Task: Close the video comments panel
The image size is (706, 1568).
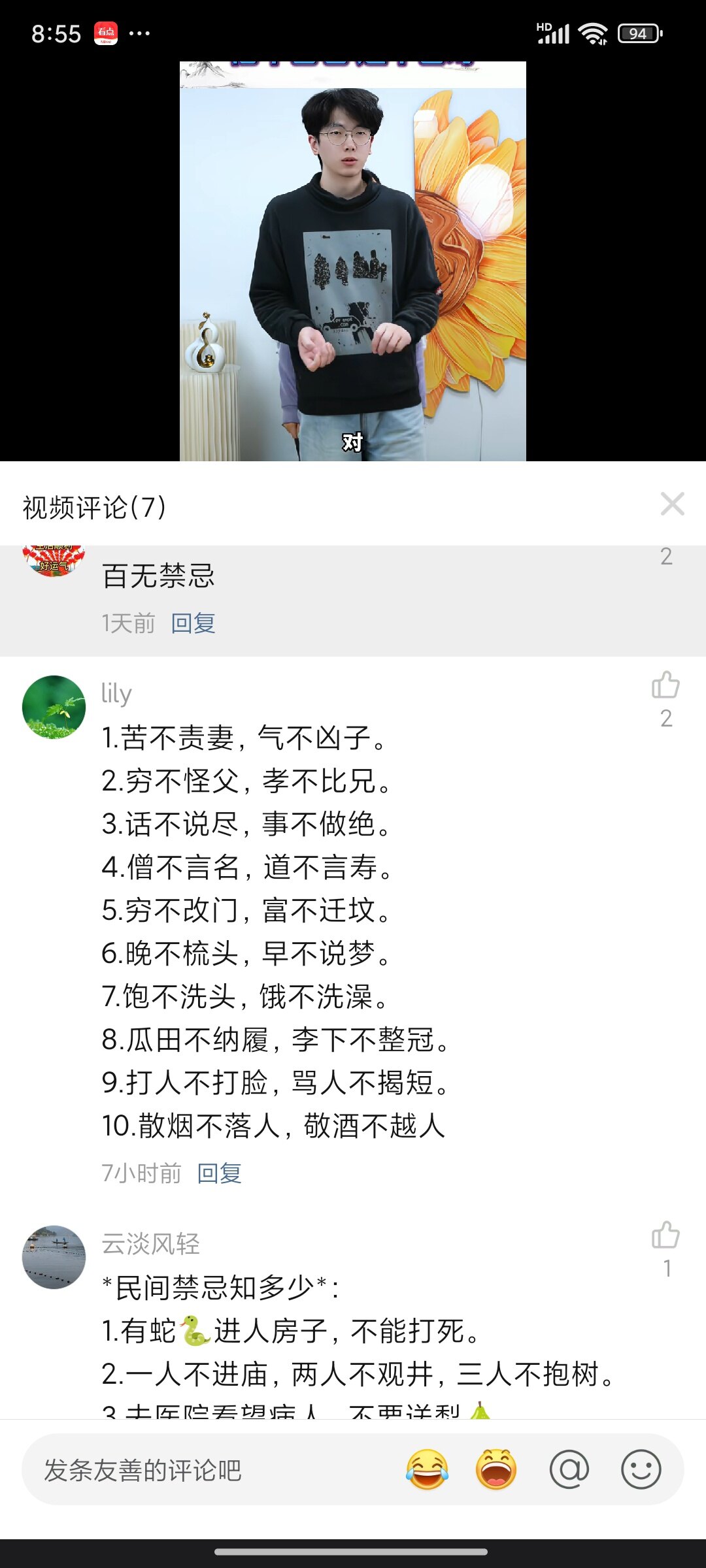Action: [672, 504]
